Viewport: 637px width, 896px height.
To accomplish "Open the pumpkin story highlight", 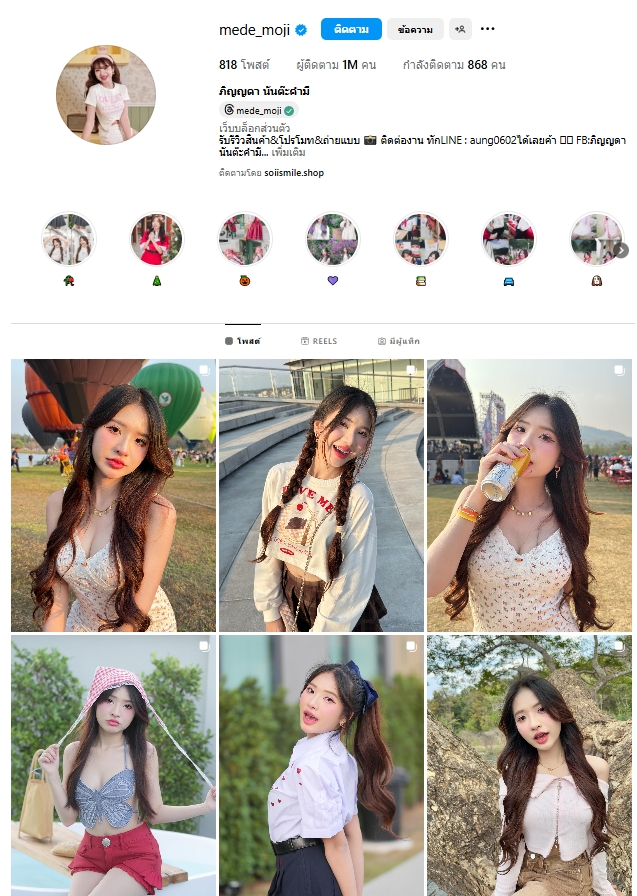I will tap(244, 240).
